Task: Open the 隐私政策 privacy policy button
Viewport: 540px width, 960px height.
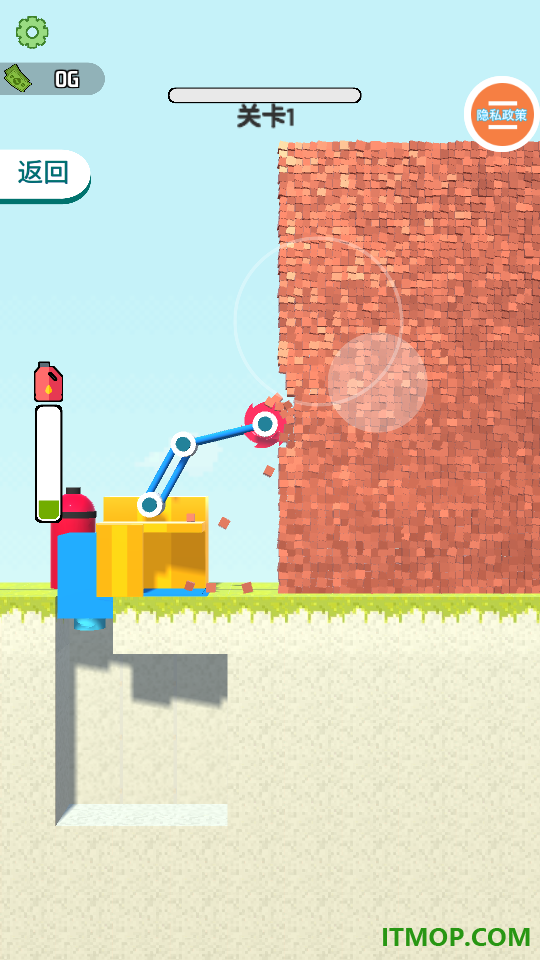Action: [501, 114]
